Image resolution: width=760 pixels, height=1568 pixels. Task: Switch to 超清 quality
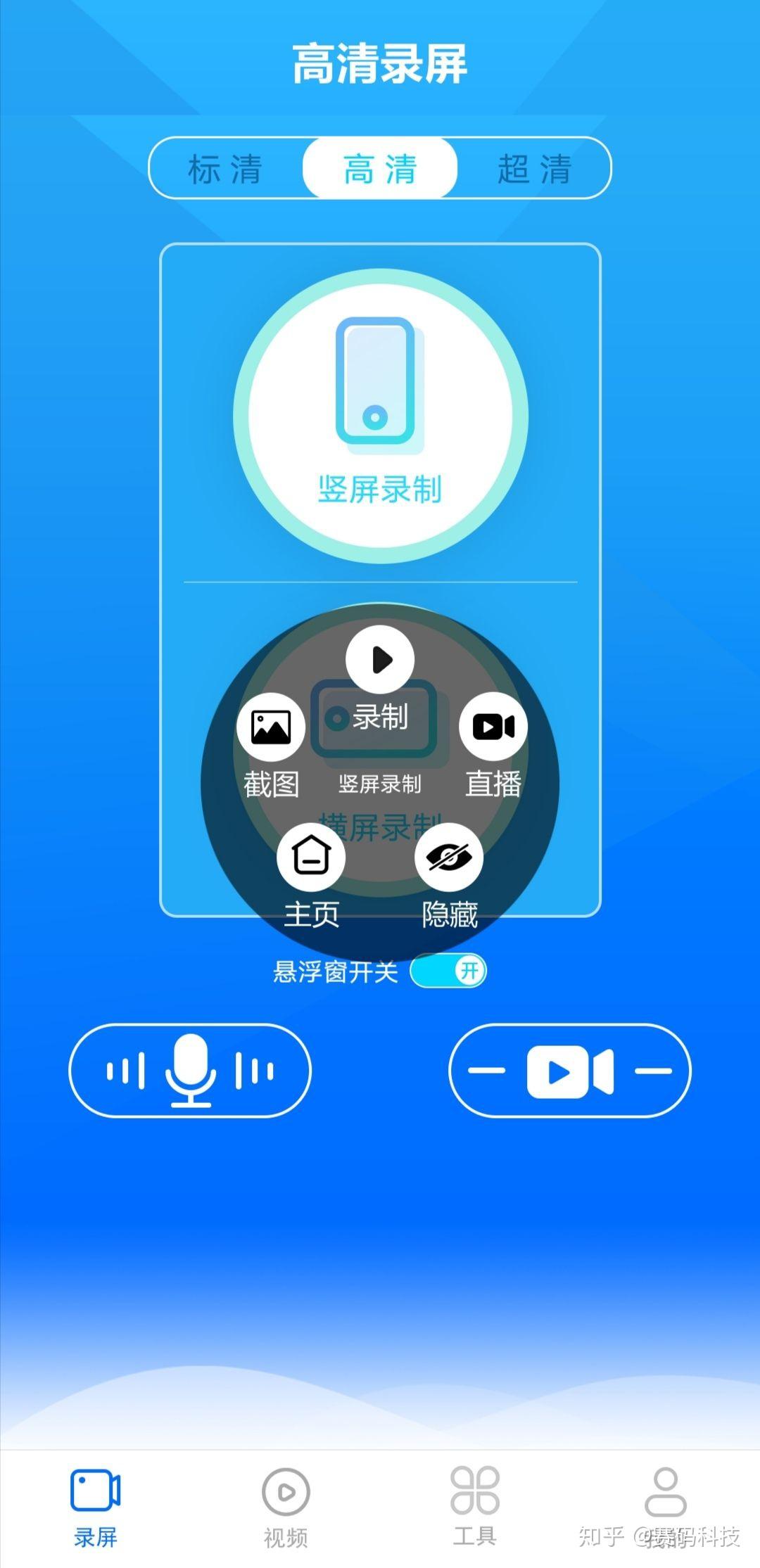click(535, 169)
